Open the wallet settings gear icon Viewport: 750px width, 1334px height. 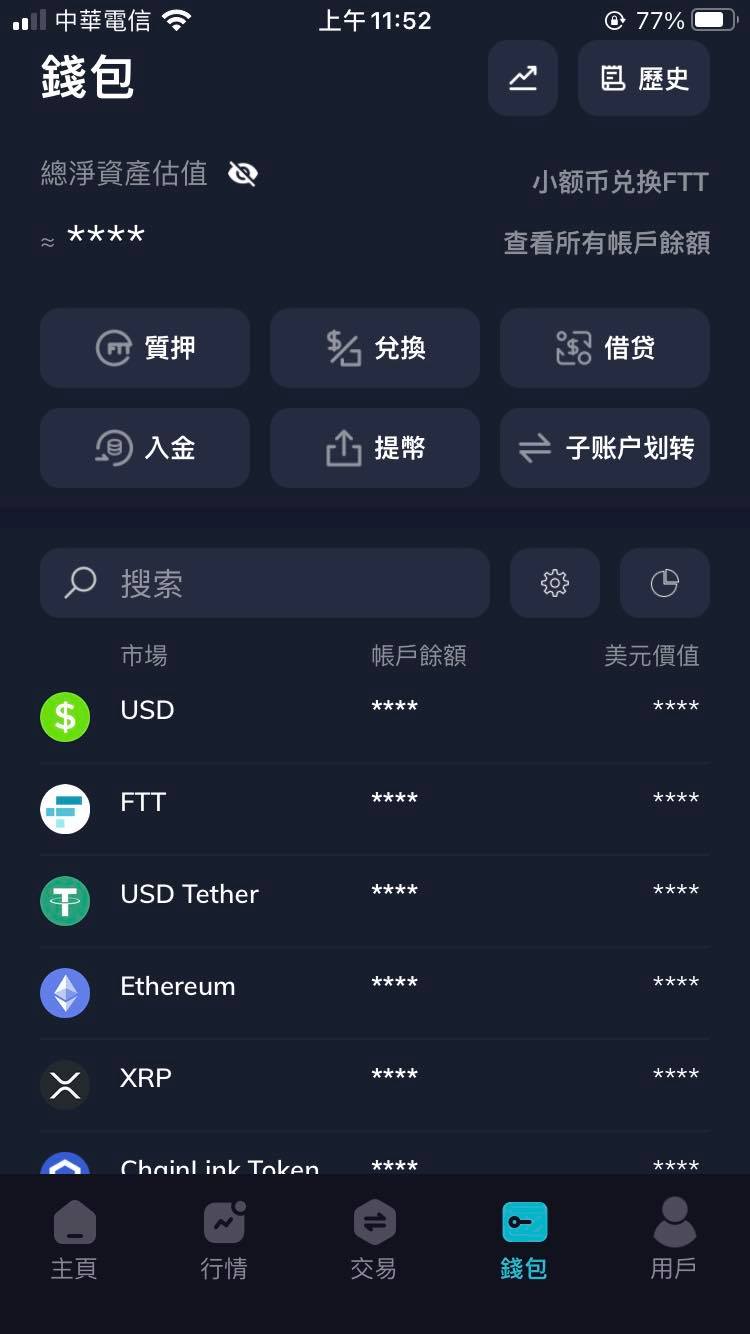coord(555,583)
